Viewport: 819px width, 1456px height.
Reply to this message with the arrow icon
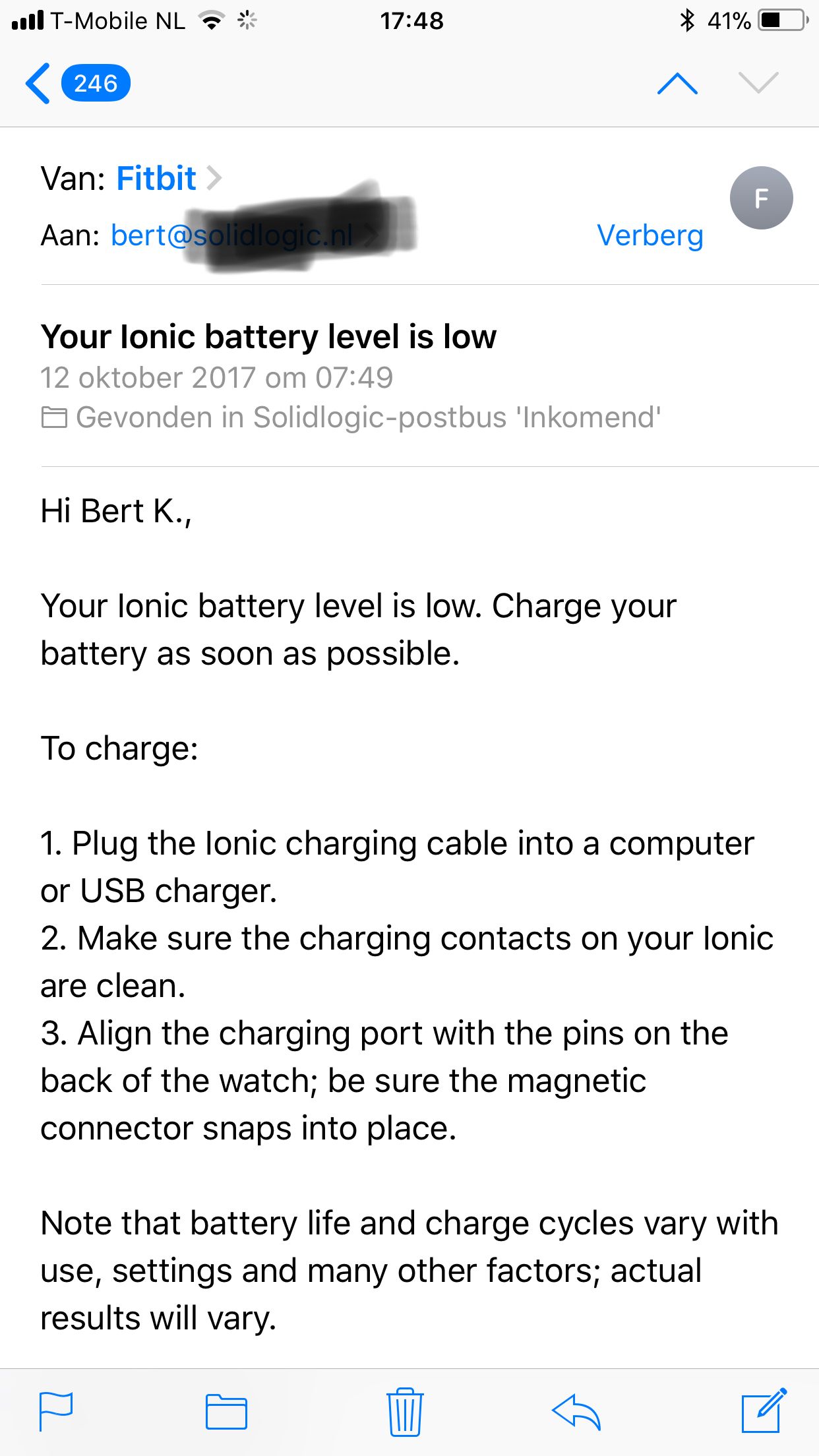tap(576, 1411)
